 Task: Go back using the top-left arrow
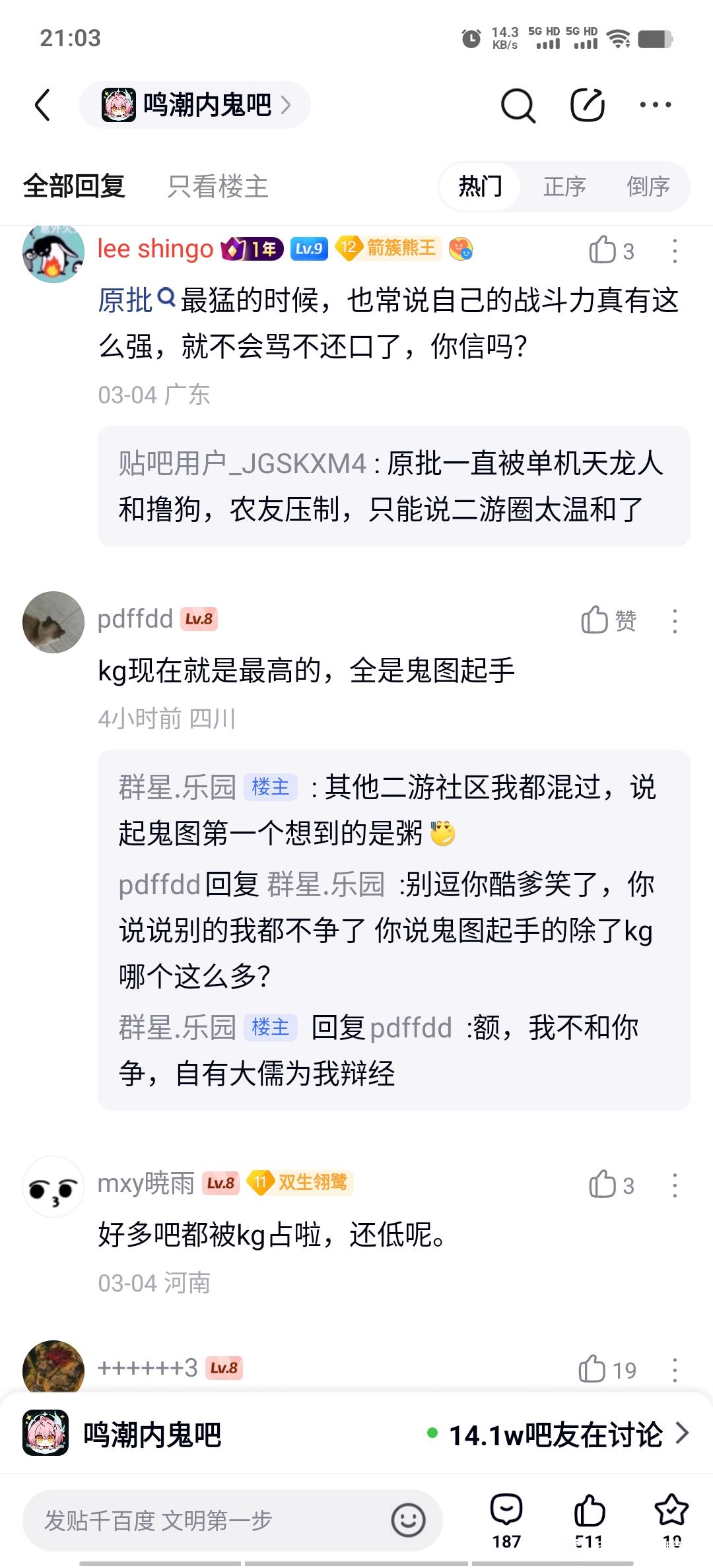tap(43, 105)
